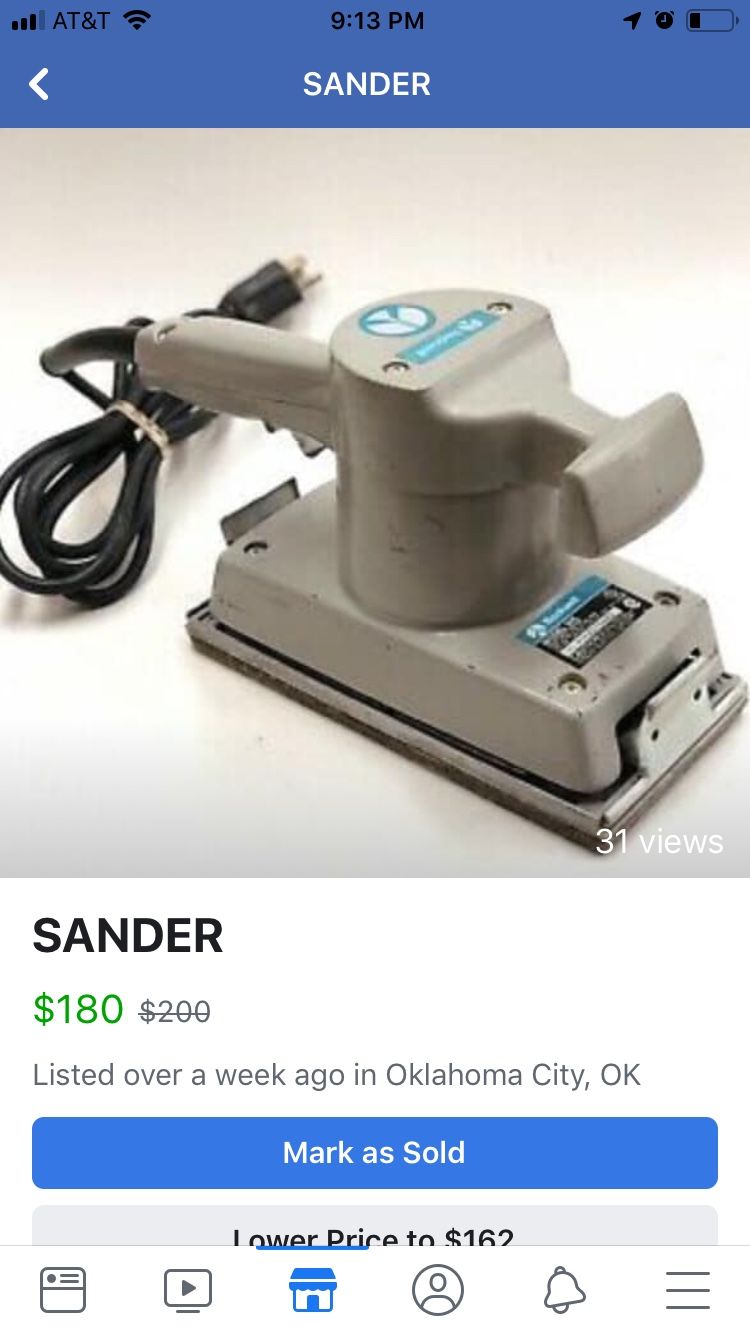Tap the Mark as Sold button

pyautogui.click(x=375, y=1152)
